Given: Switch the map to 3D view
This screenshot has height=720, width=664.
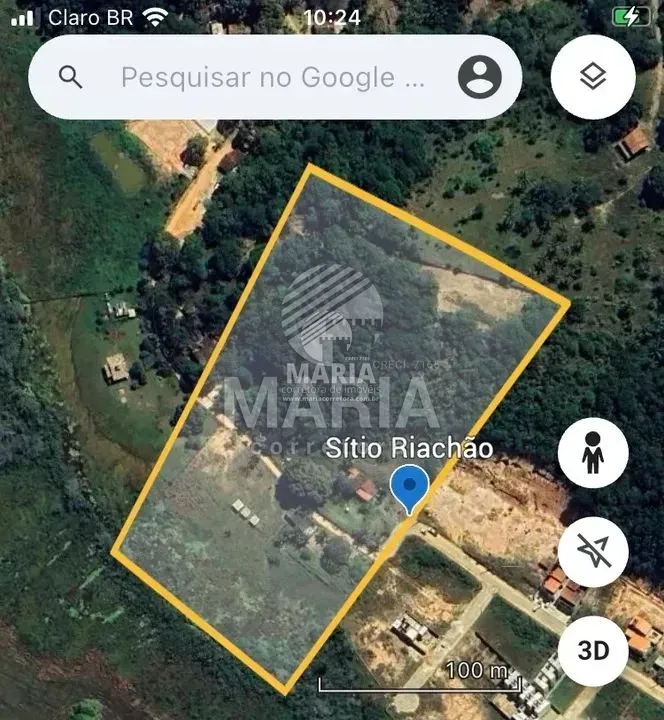Looking at the screenshot, I should tap(593, 651).
